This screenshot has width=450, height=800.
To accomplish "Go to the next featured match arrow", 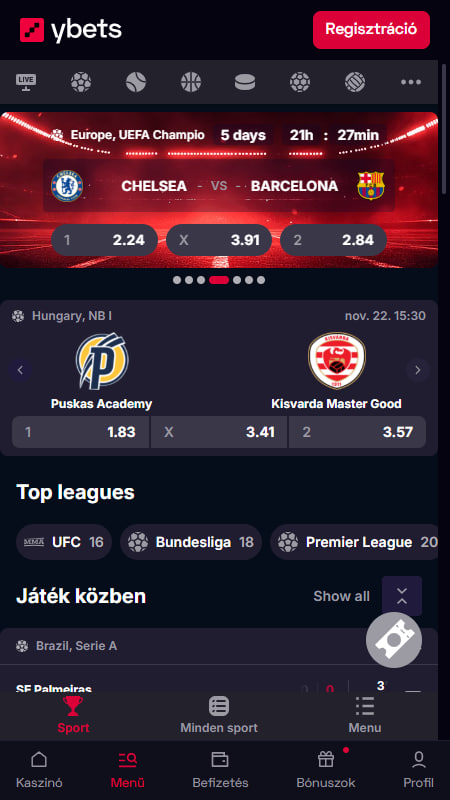I will [417, 370].
